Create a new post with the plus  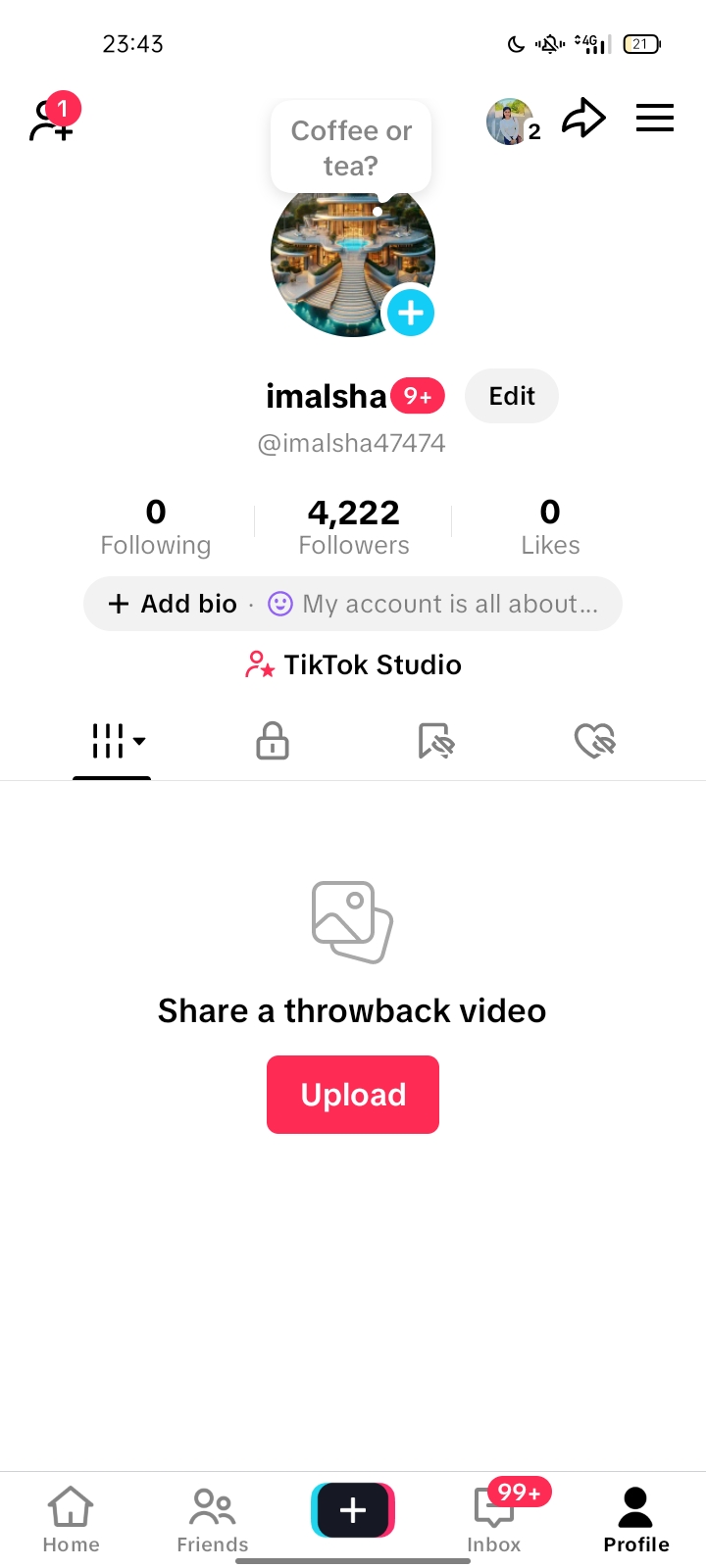point(353,1510)
